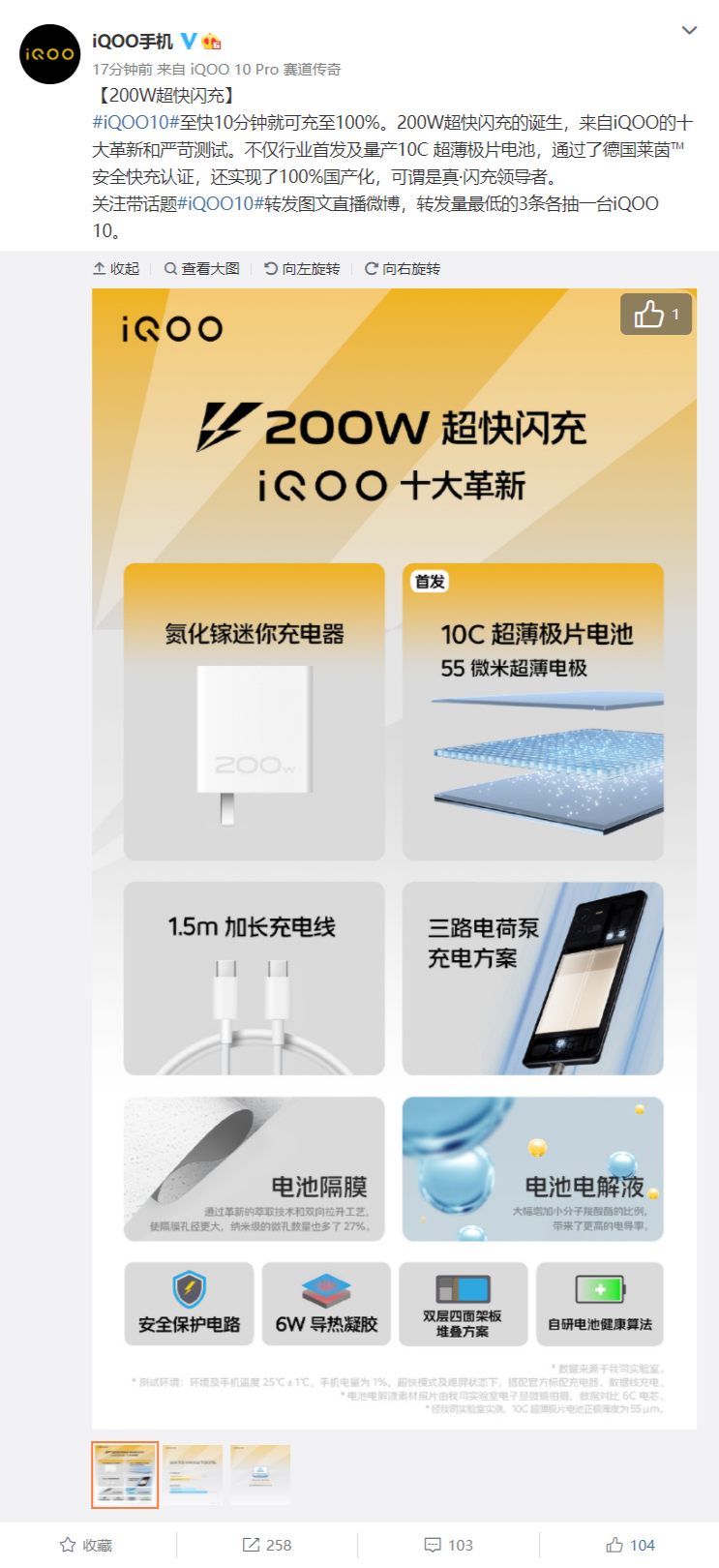Rotate the image right with 向右旋转

pyautogui.click(x=402, y=269)
